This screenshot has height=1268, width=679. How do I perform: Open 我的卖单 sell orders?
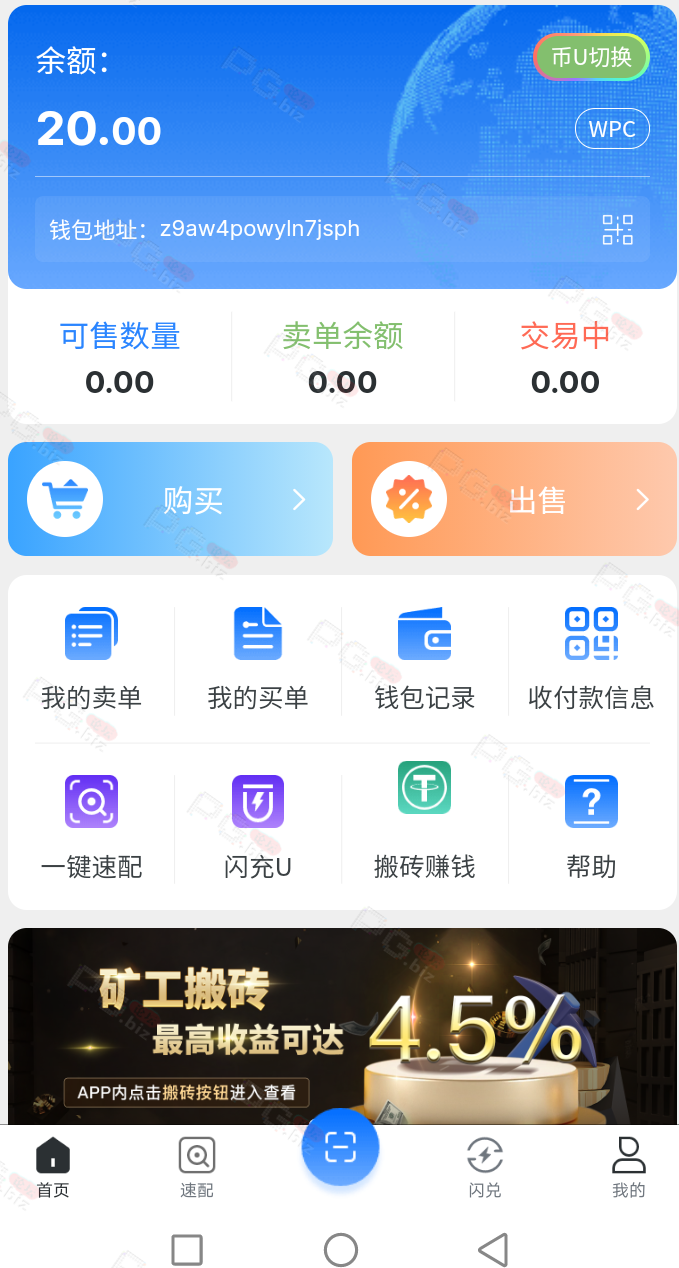coord(91,659)
